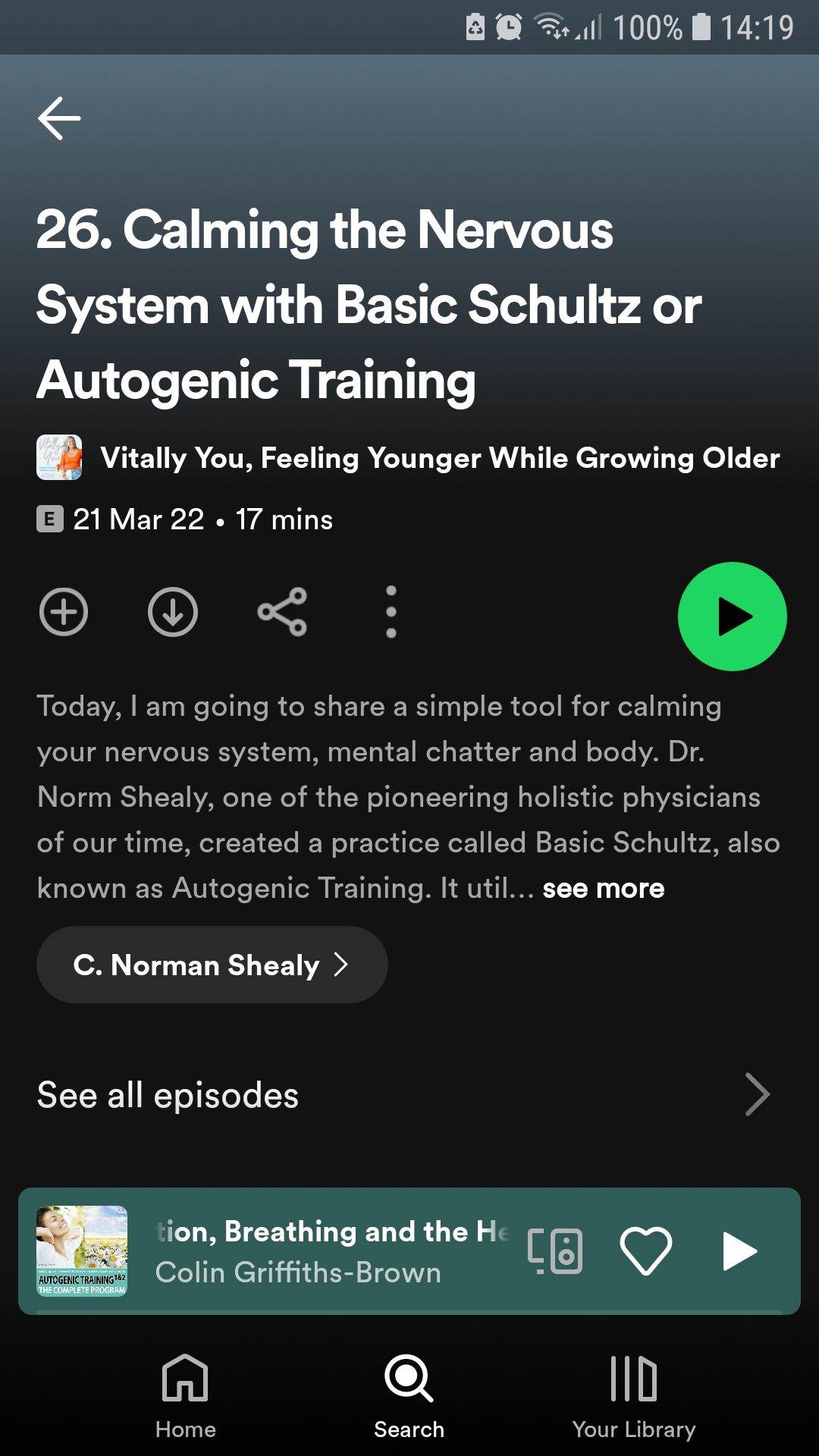Resume playback in the now playing bar

pos(739,1251)
